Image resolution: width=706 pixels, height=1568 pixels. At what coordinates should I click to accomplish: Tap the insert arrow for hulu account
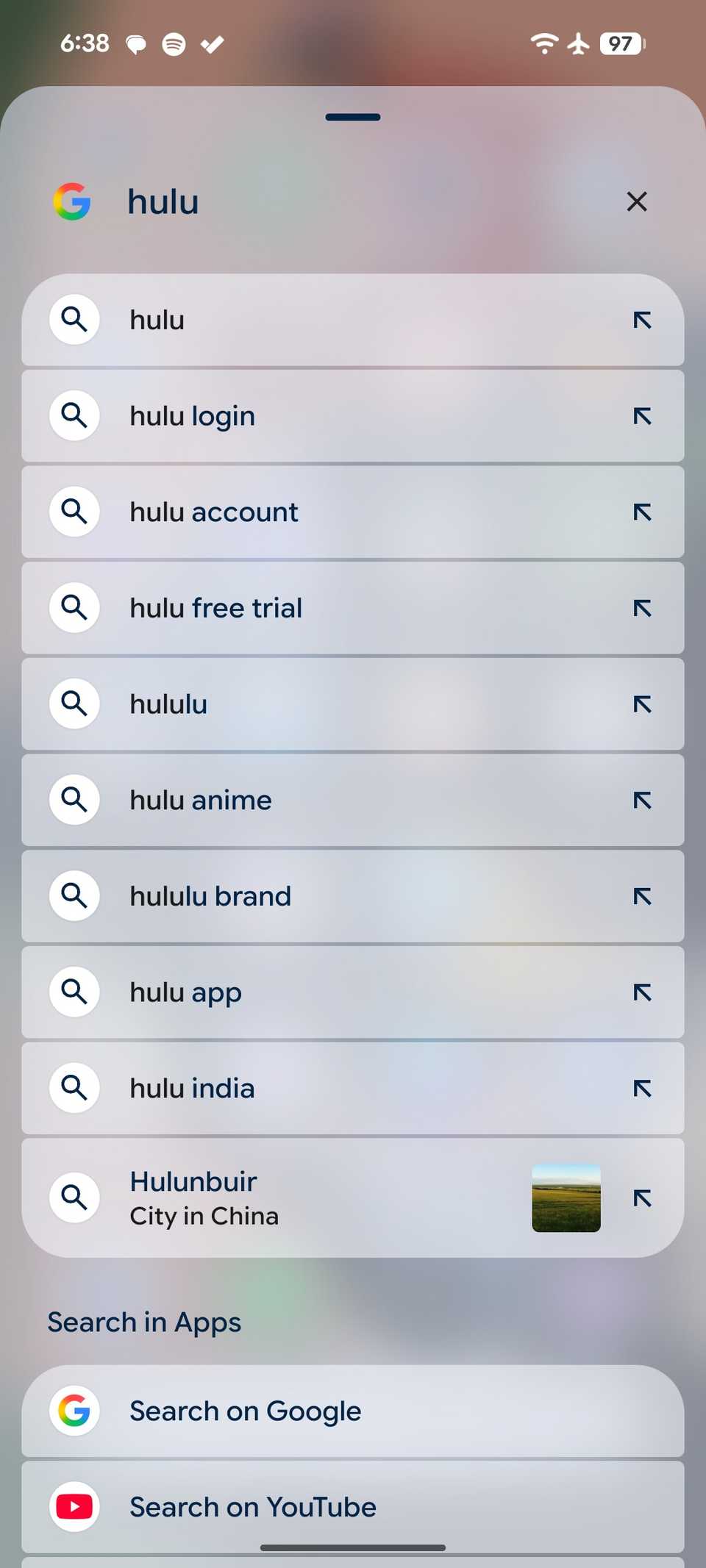click(642, 512)
